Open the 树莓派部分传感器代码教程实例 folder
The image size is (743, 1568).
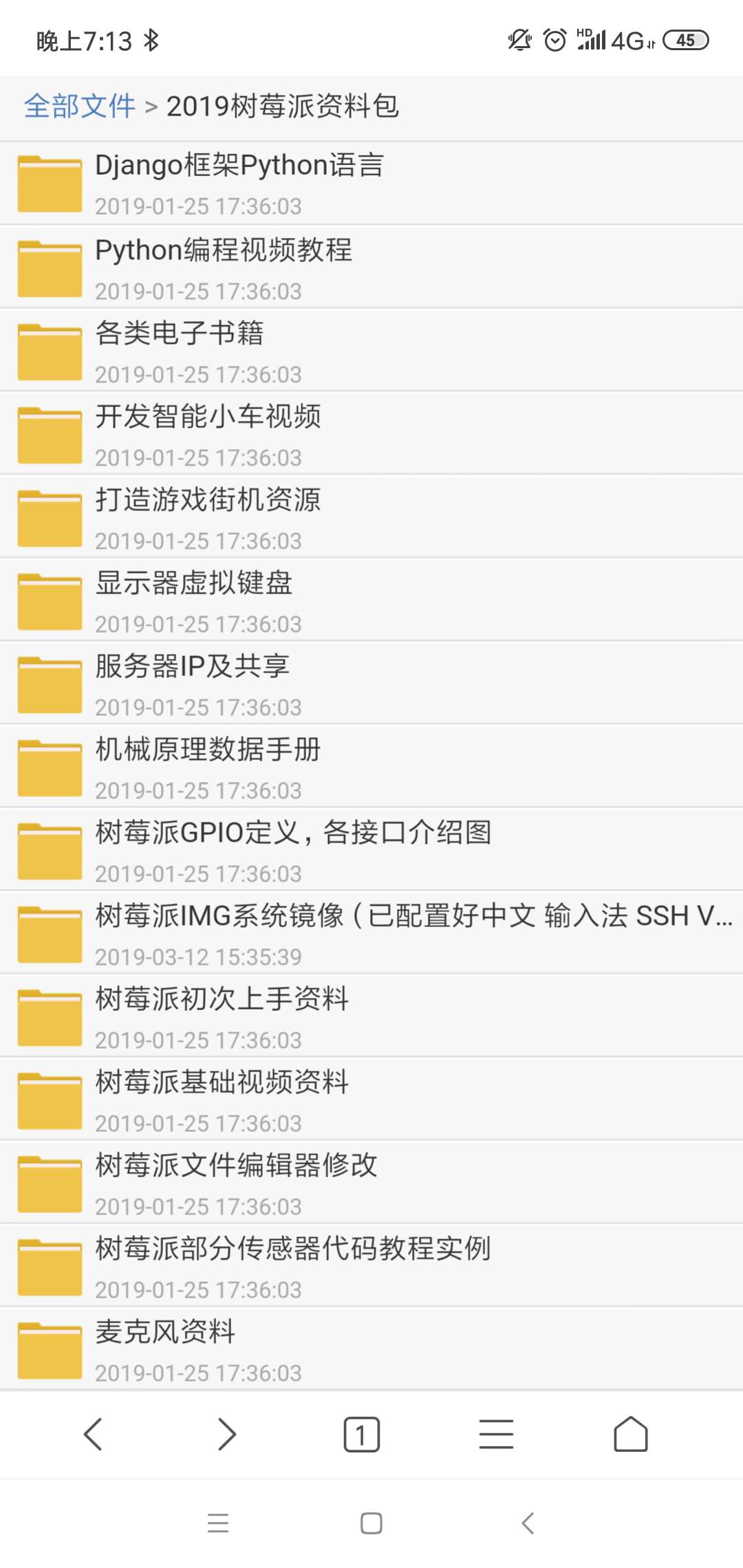[x=371, y=1265]
